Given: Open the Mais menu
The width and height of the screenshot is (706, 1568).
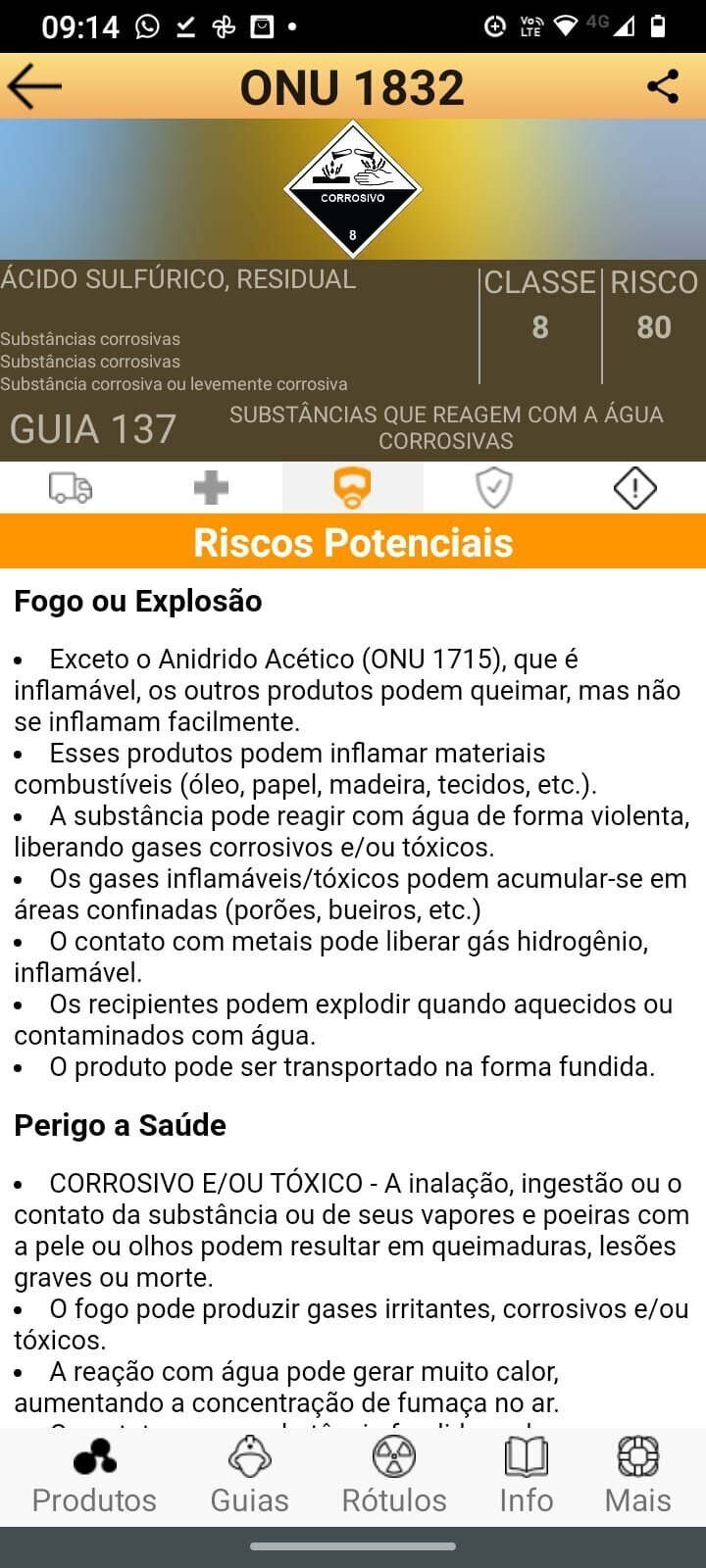Looking at the screenshot, I should 637,1477.
